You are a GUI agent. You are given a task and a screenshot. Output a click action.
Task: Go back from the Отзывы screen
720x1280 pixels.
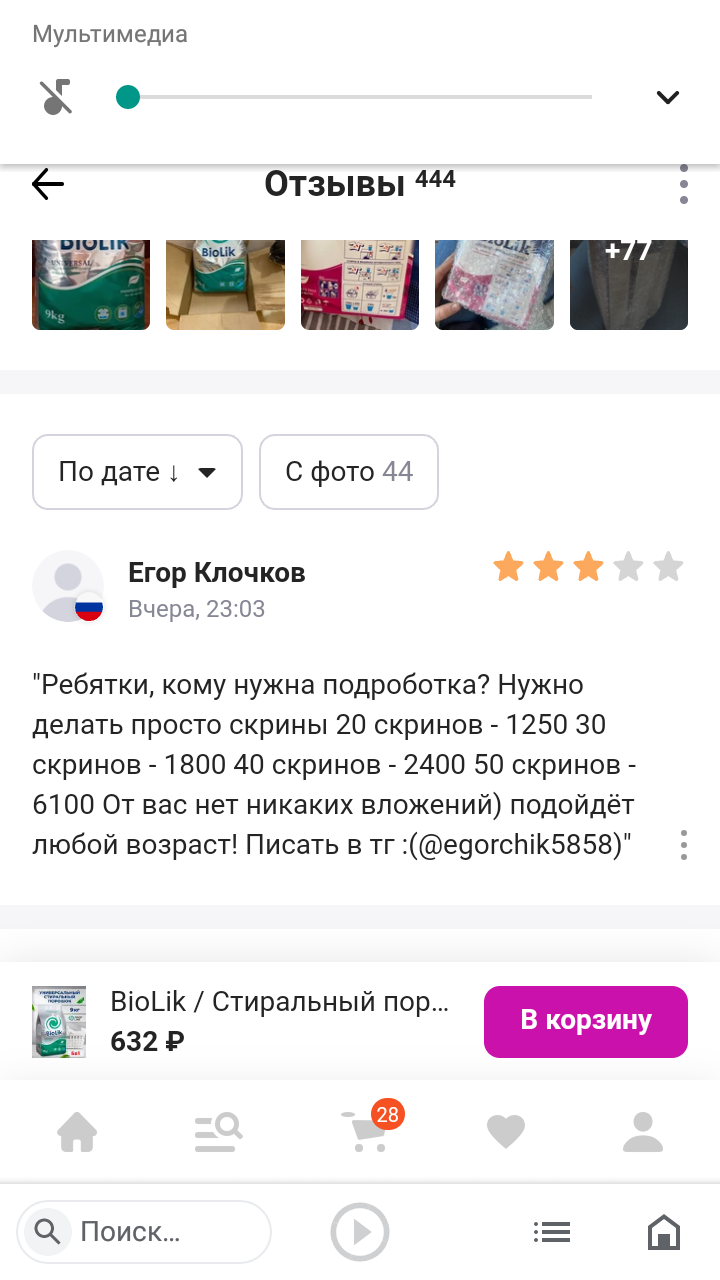pos(48,184)
